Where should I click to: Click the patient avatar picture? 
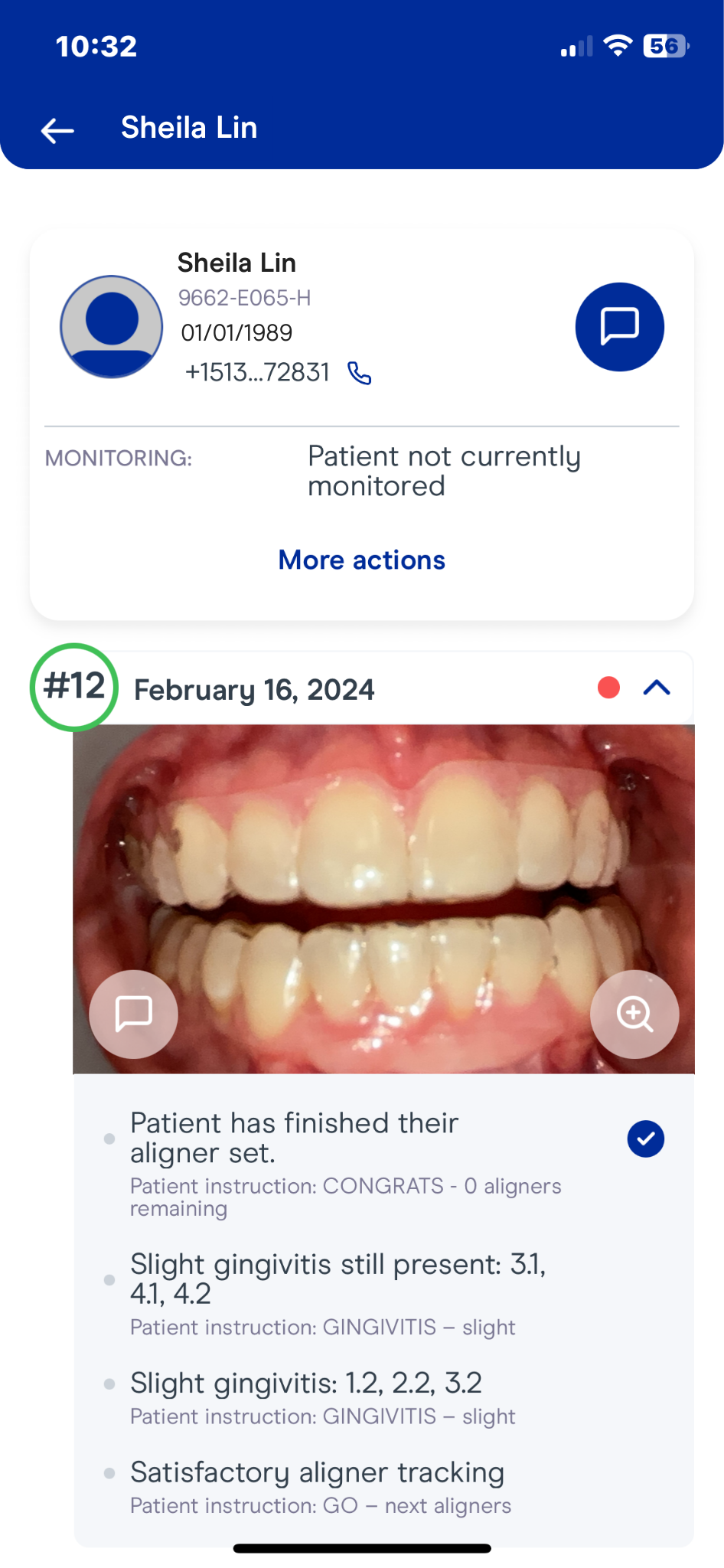[111, 327]
